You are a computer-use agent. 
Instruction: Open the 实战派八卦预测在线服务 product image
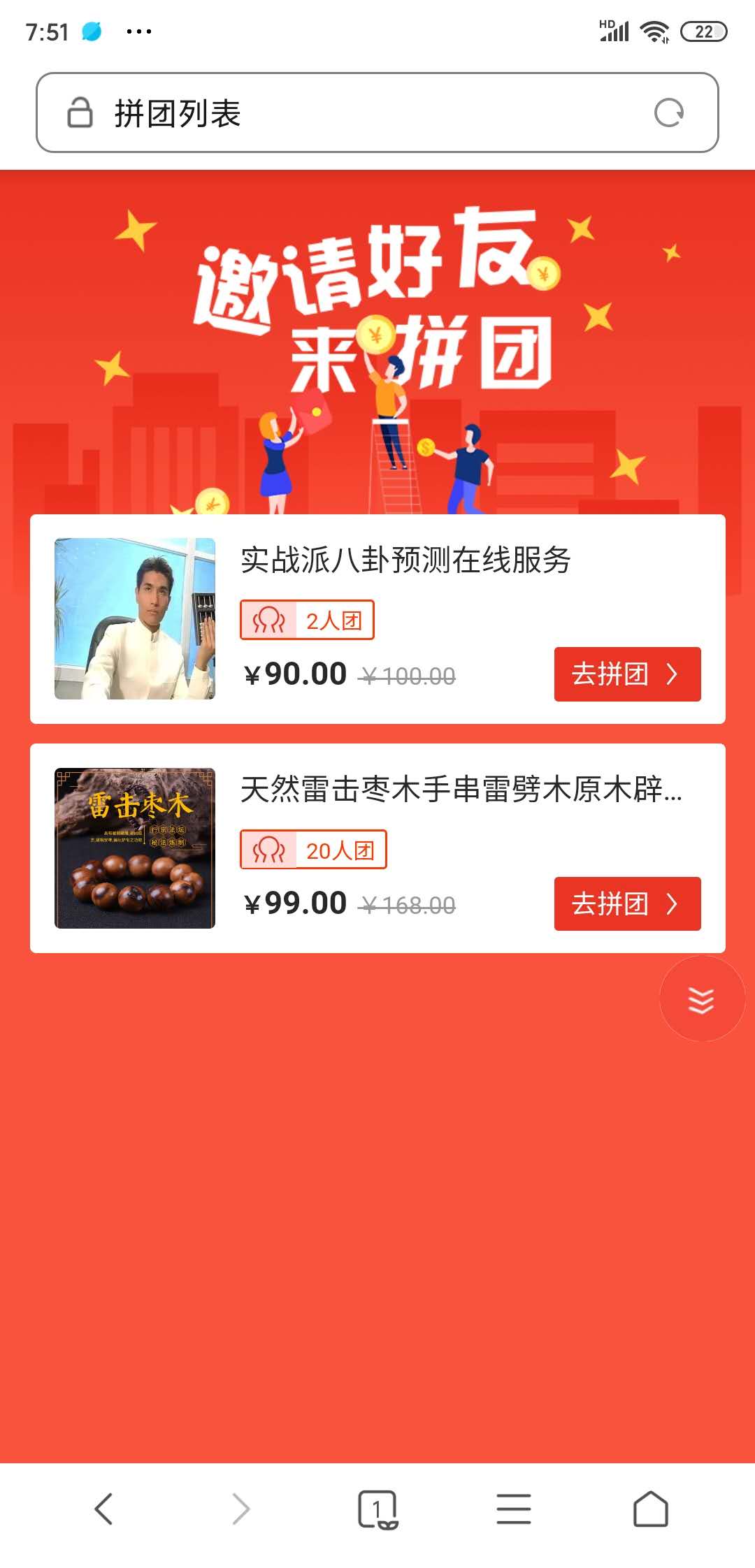click(x=135, y=618)
